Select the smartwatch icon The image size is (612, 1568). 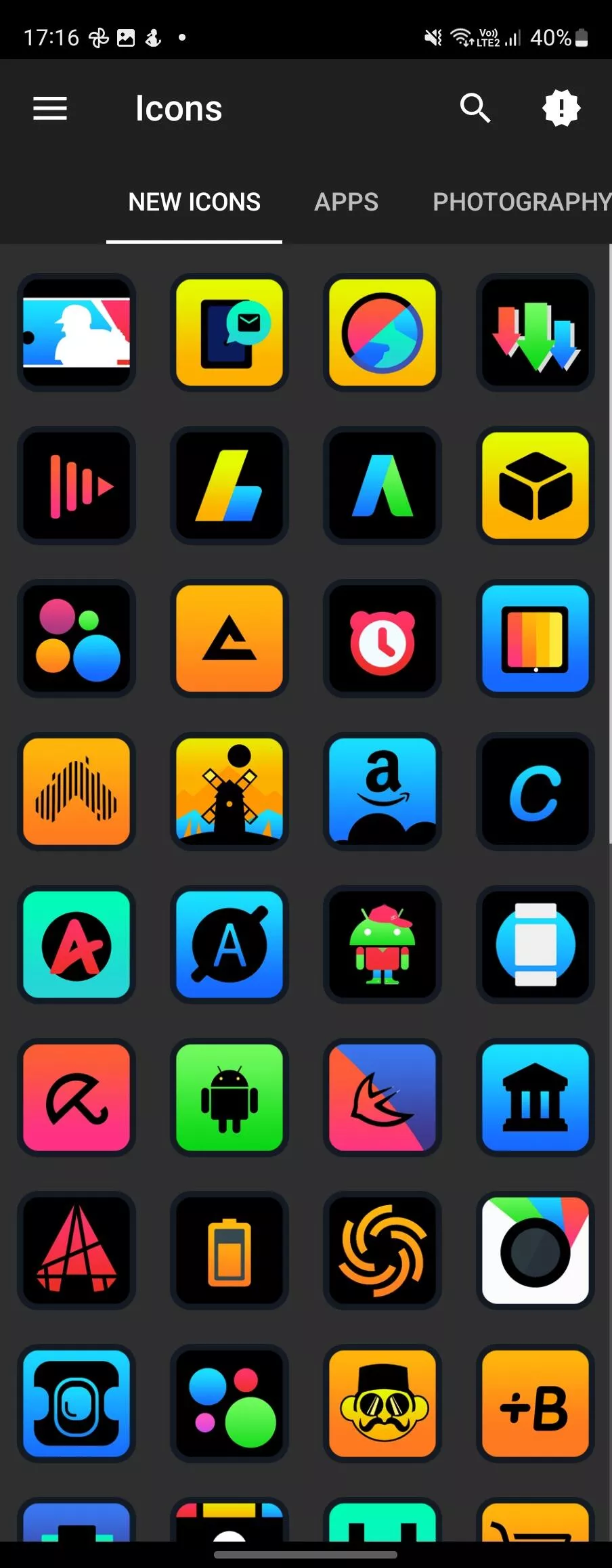point(535,944)
